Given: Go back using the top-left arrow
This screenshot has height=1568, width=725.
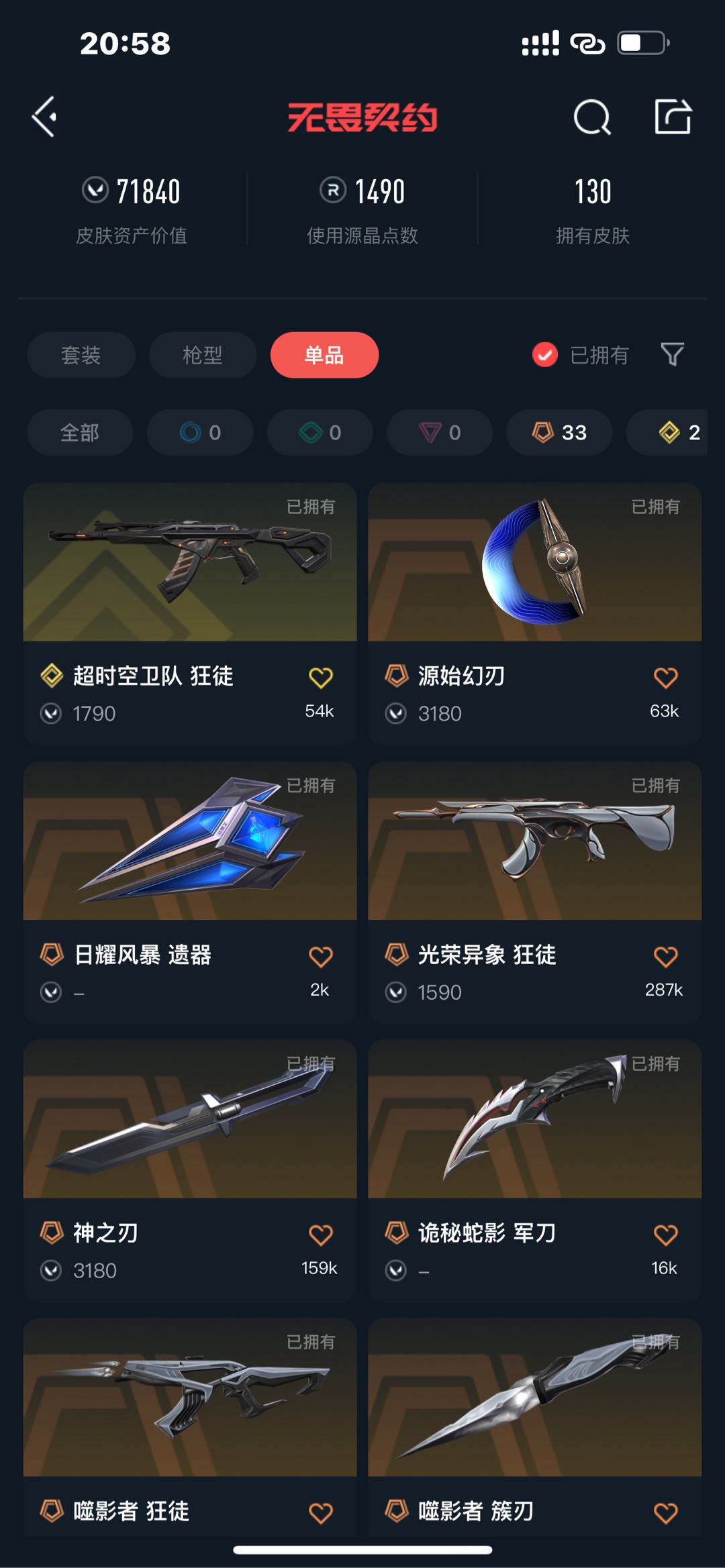Looking at the screenshot, I should (x=44, y=117).
